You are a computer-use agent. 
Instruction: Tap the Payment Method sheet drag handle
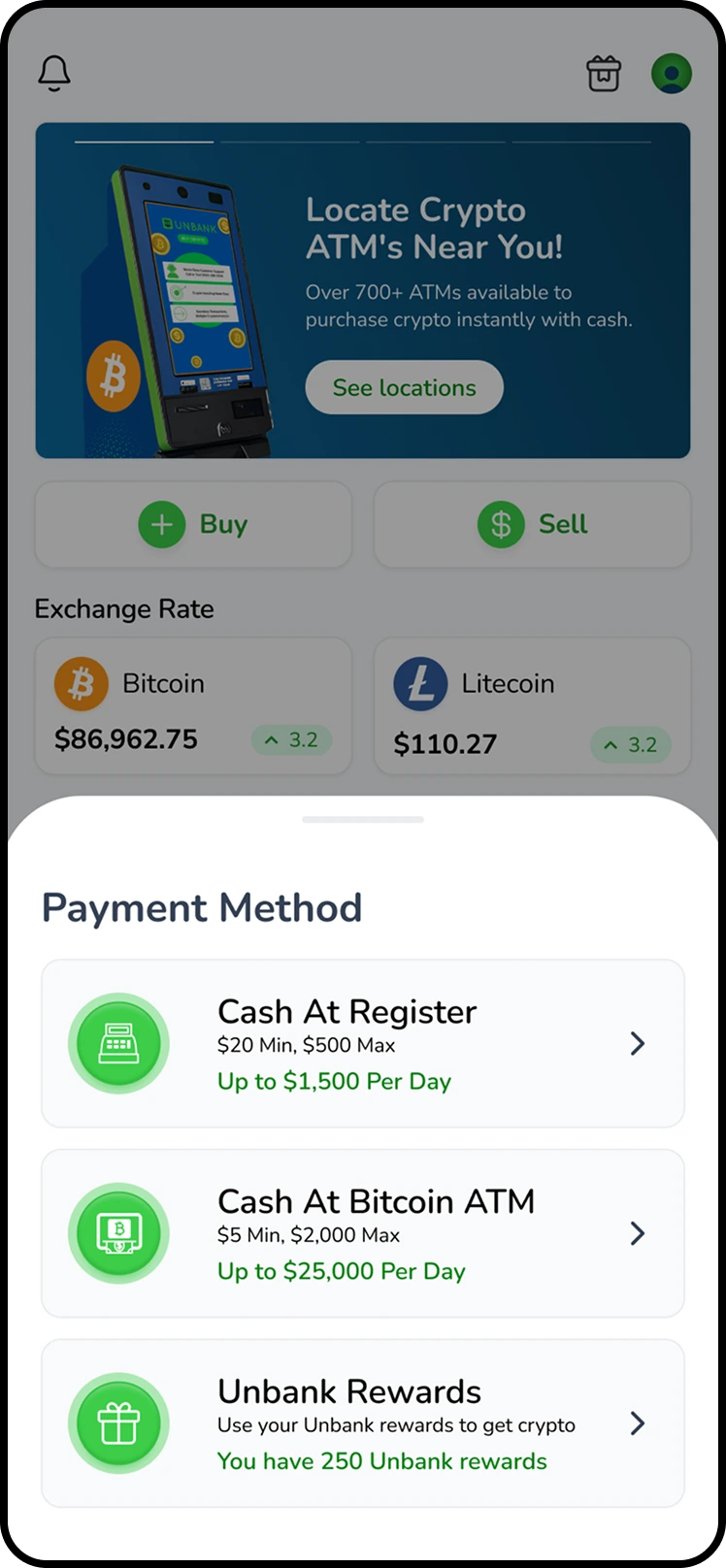point(362,820)
